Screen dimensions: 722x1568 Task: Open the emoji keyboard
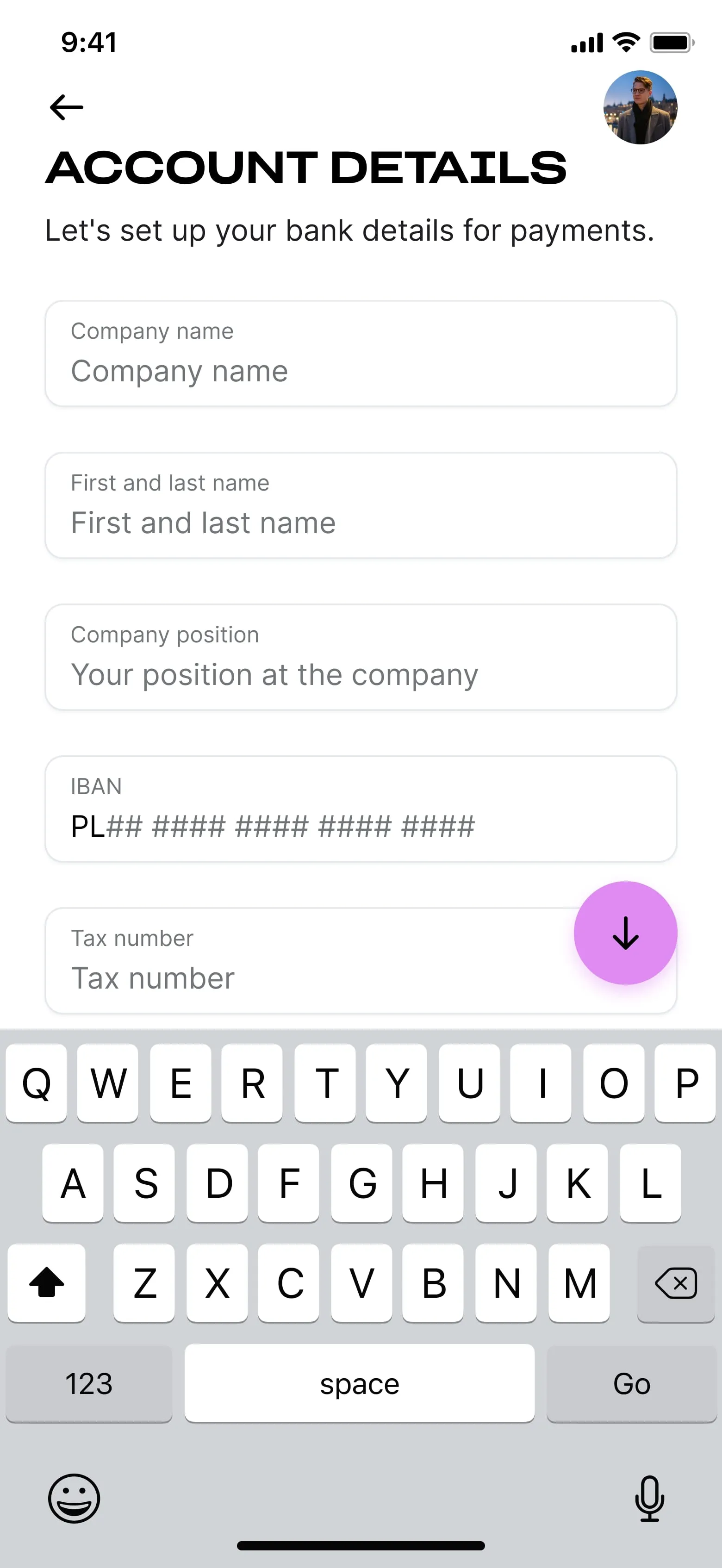click(x=74, y=1498)
